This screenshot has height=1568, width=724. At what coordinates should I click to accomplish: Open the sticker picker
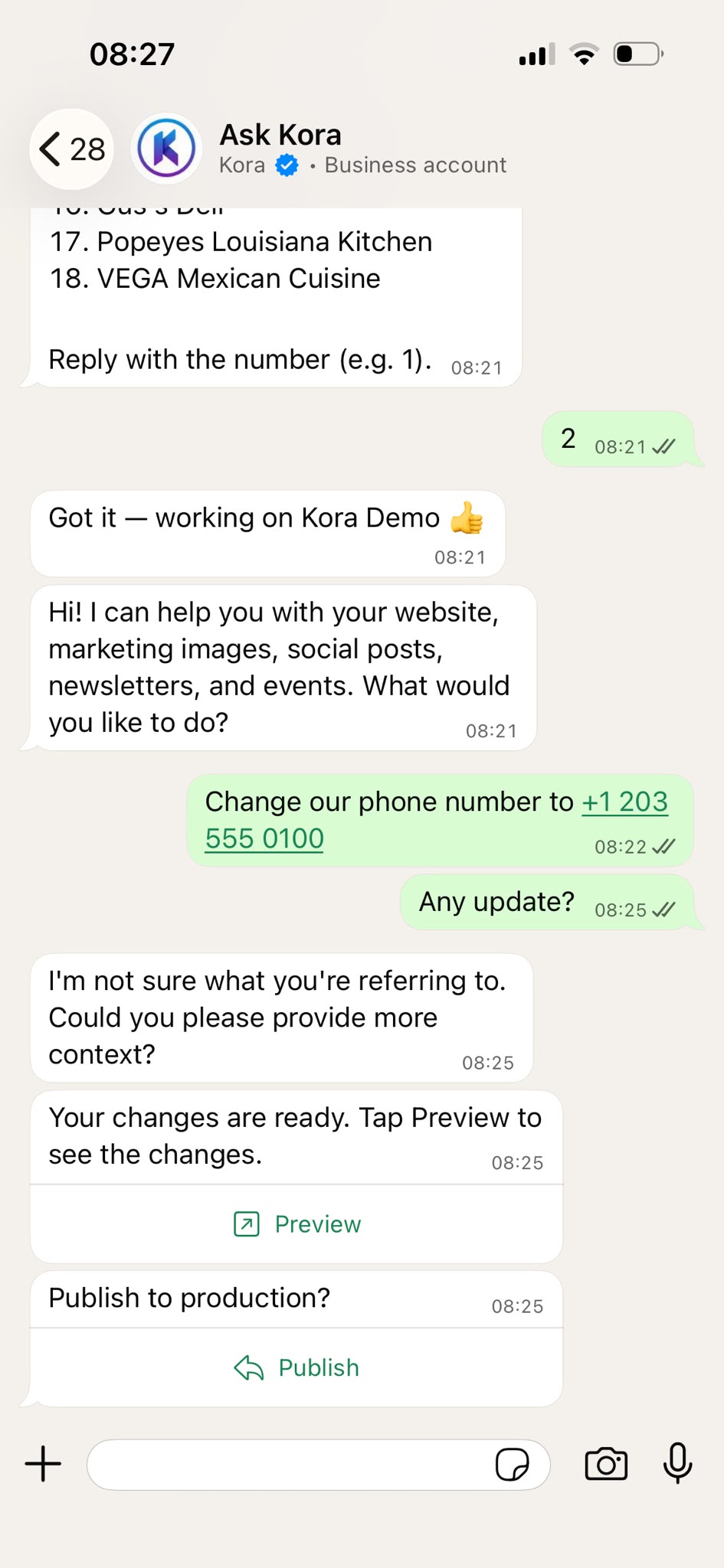[x=513, y=1465]
